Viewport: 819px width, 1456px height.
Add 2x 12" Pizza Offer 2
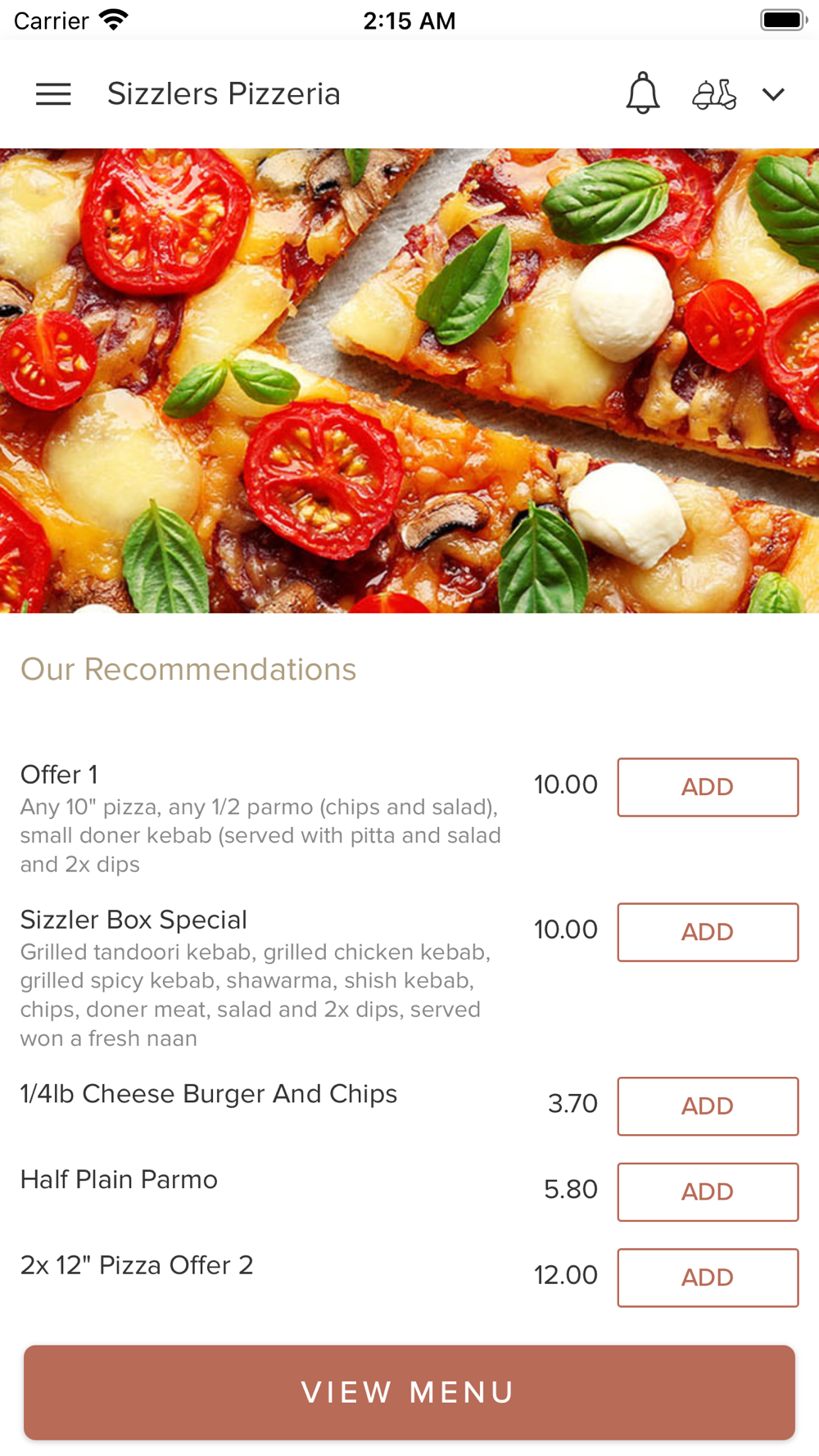[708, 1277]
